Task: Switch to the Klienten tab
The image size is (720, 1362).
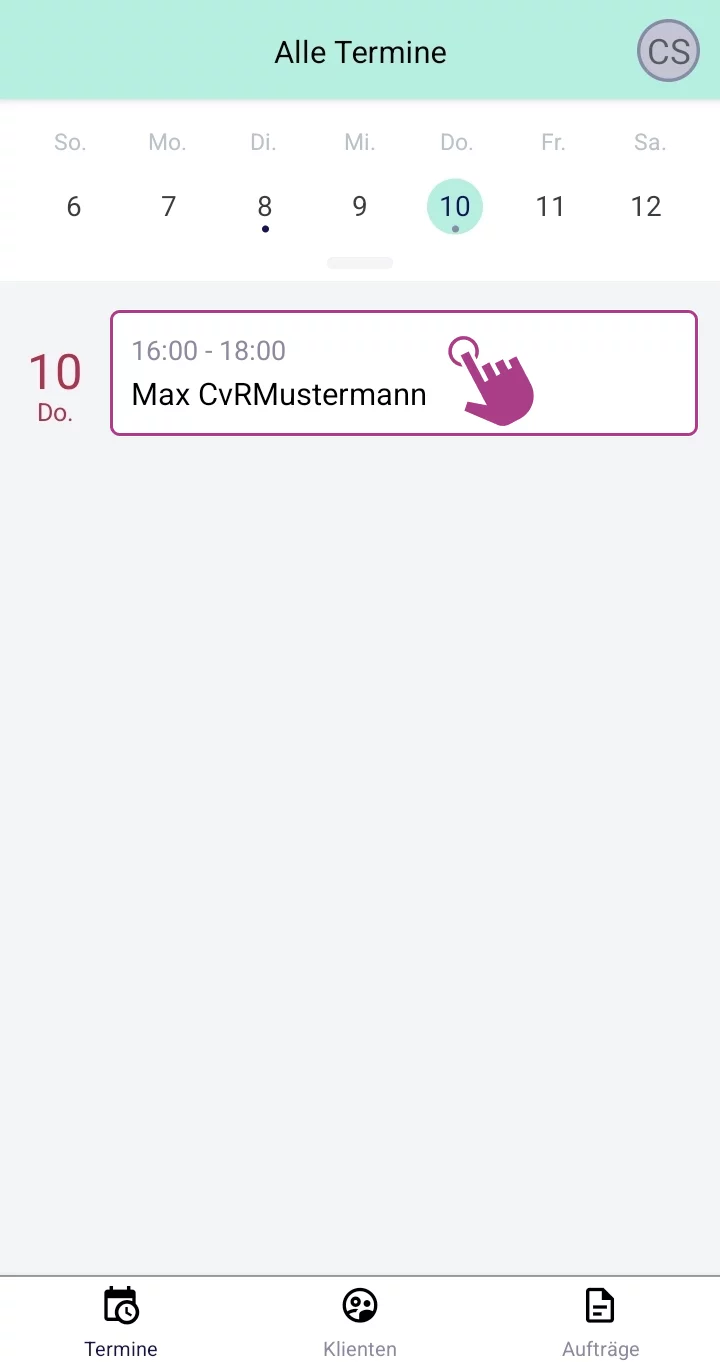Action: point(360,1322)
